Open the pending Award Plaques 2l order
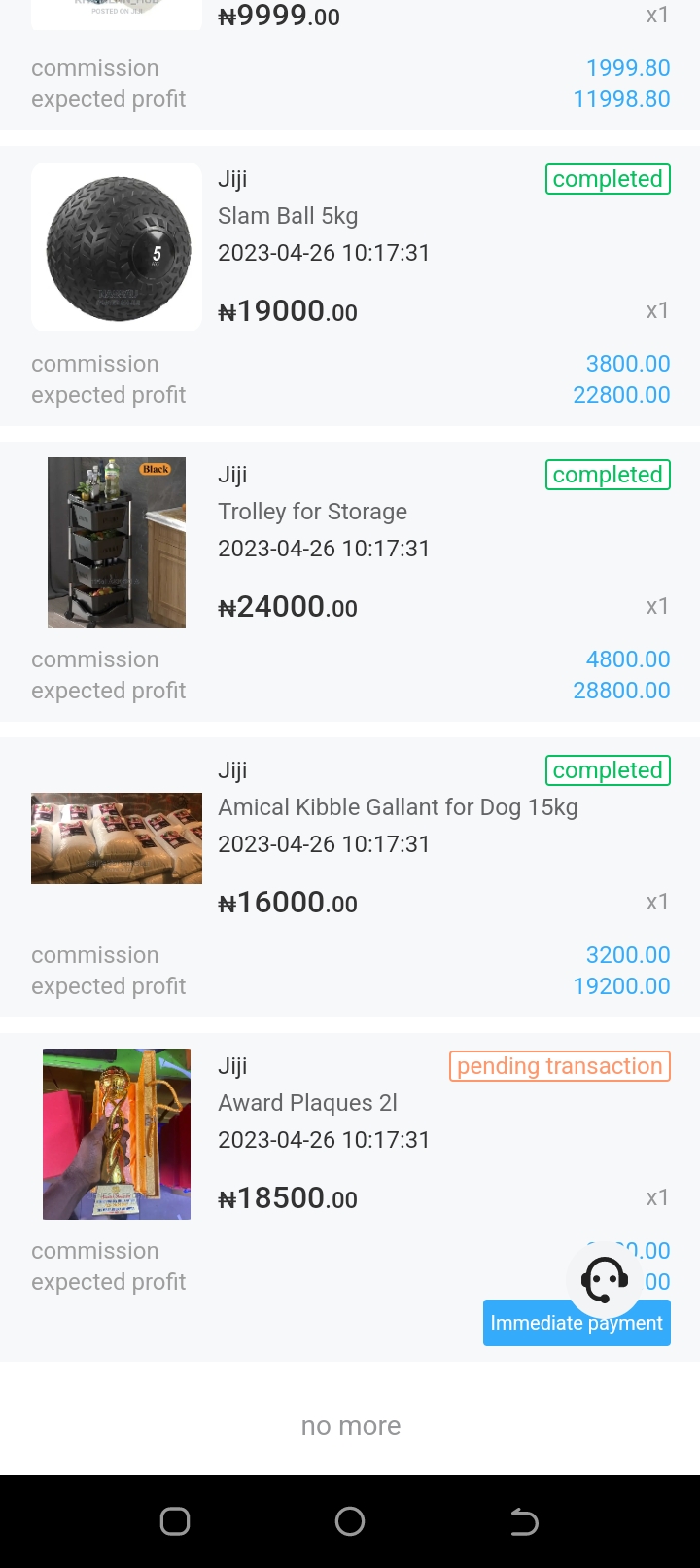700x1568 pixels. (x=307, y=1103)
